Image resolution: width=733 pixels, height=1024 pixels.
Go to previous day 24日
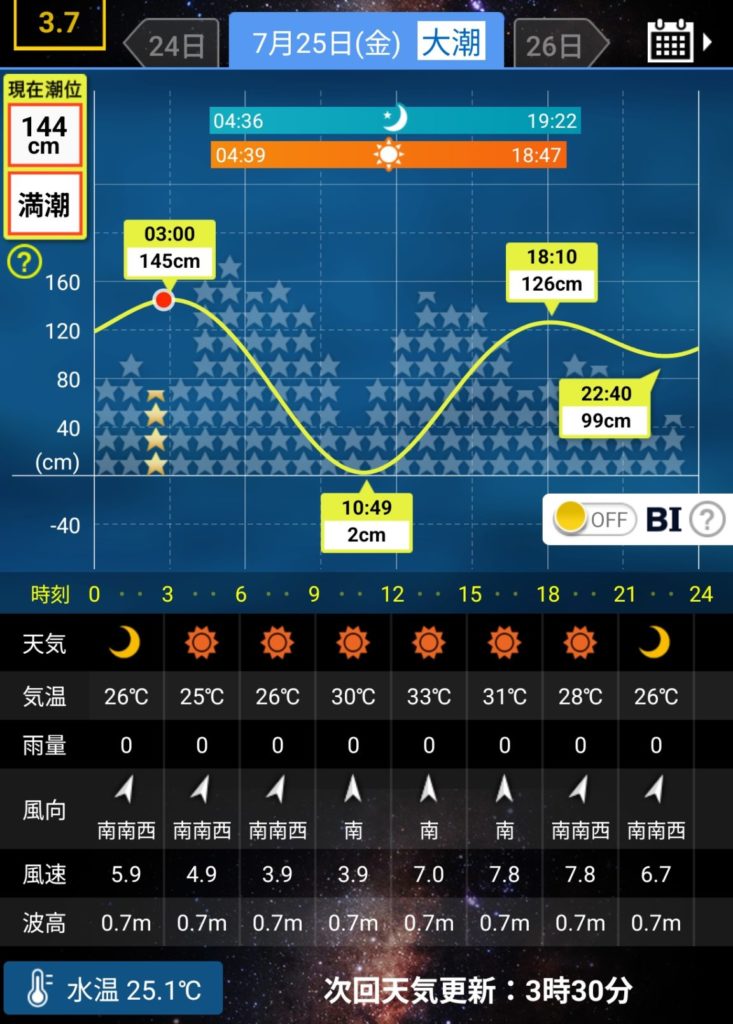(171, 45)
